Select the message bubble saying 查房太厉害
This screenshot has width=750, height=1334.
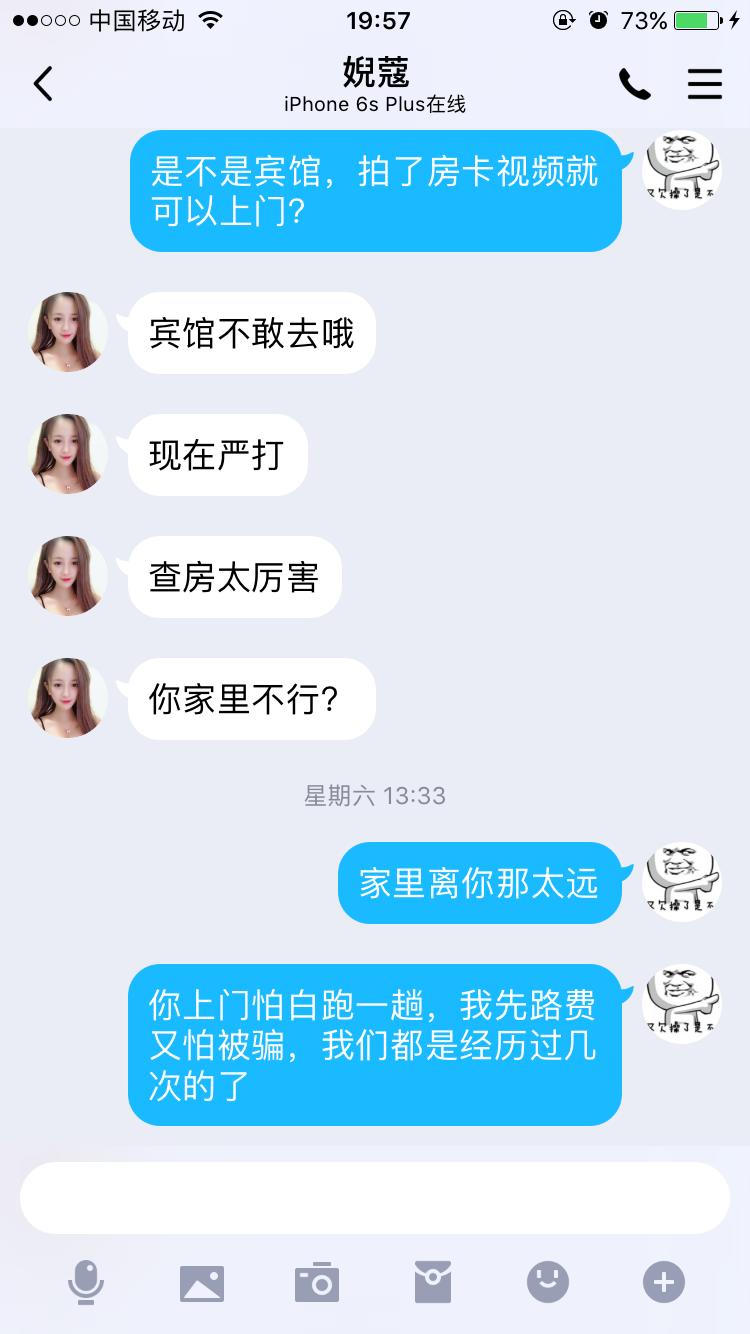233,576
